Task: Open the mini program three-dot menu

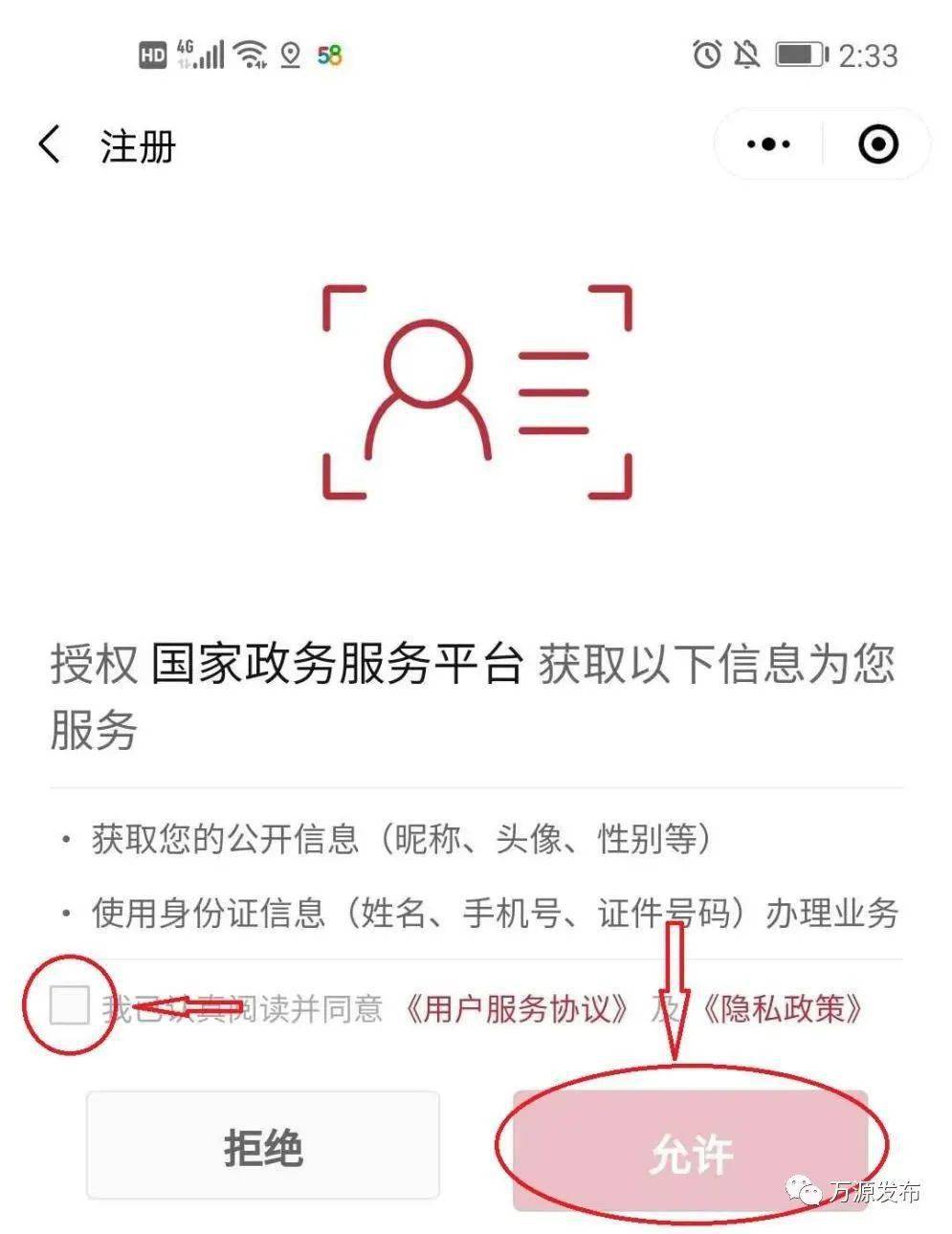Action: click(x=768, y=145)
